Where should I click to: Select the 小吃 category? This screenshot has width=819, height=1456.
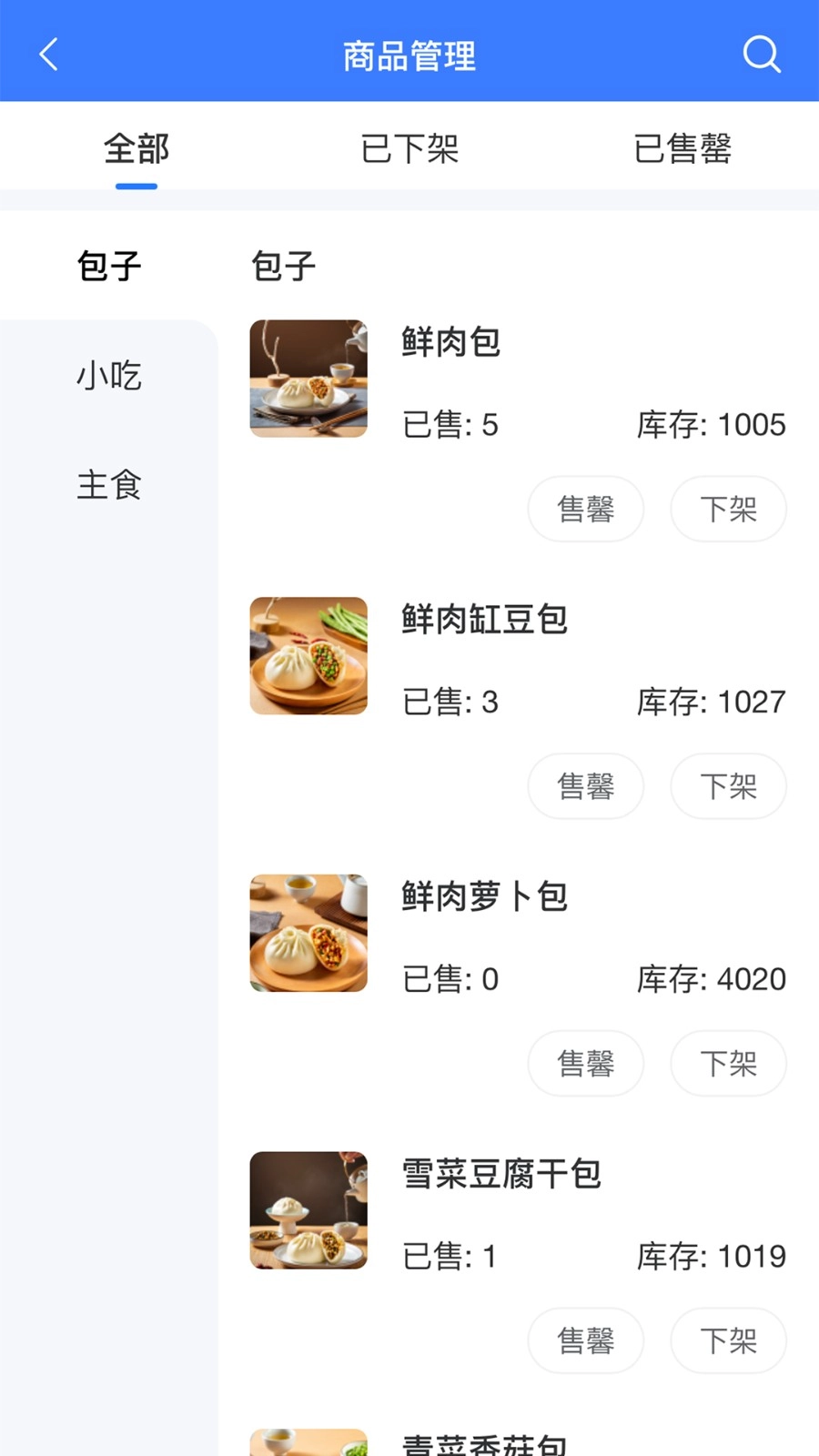pyautogui.click(x=109, y=376)
